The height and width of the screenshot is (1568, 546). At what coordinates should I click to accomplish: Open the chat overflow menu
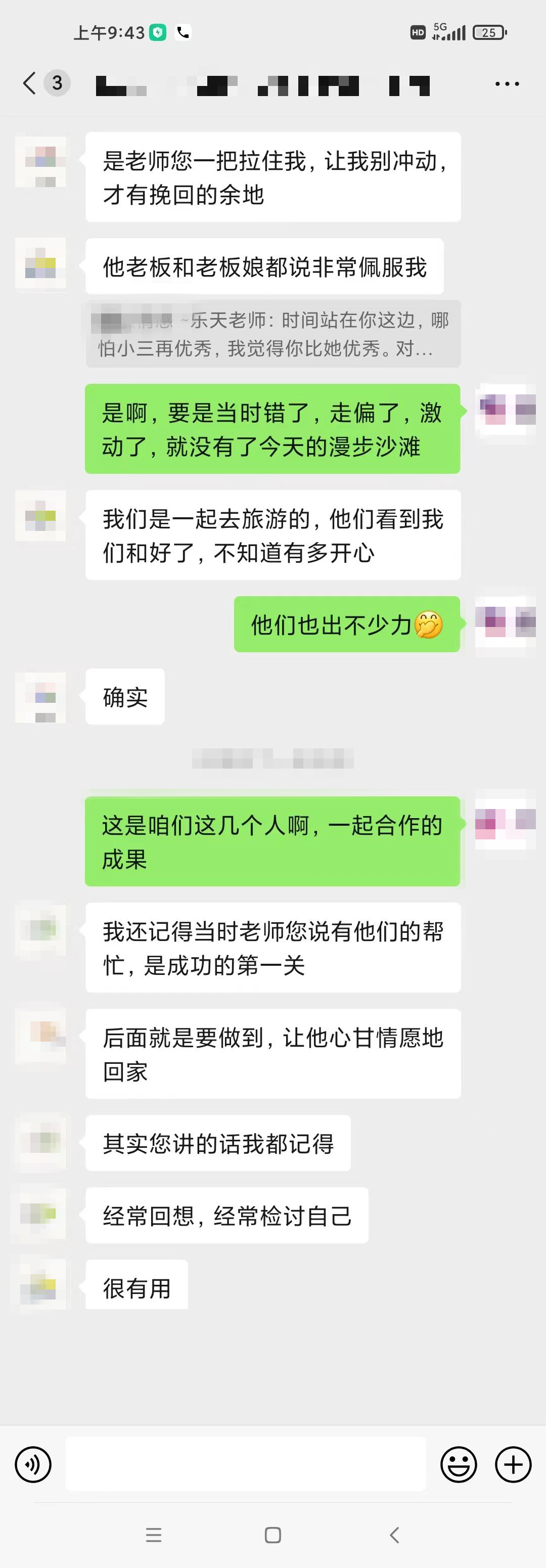coord(507,83)
